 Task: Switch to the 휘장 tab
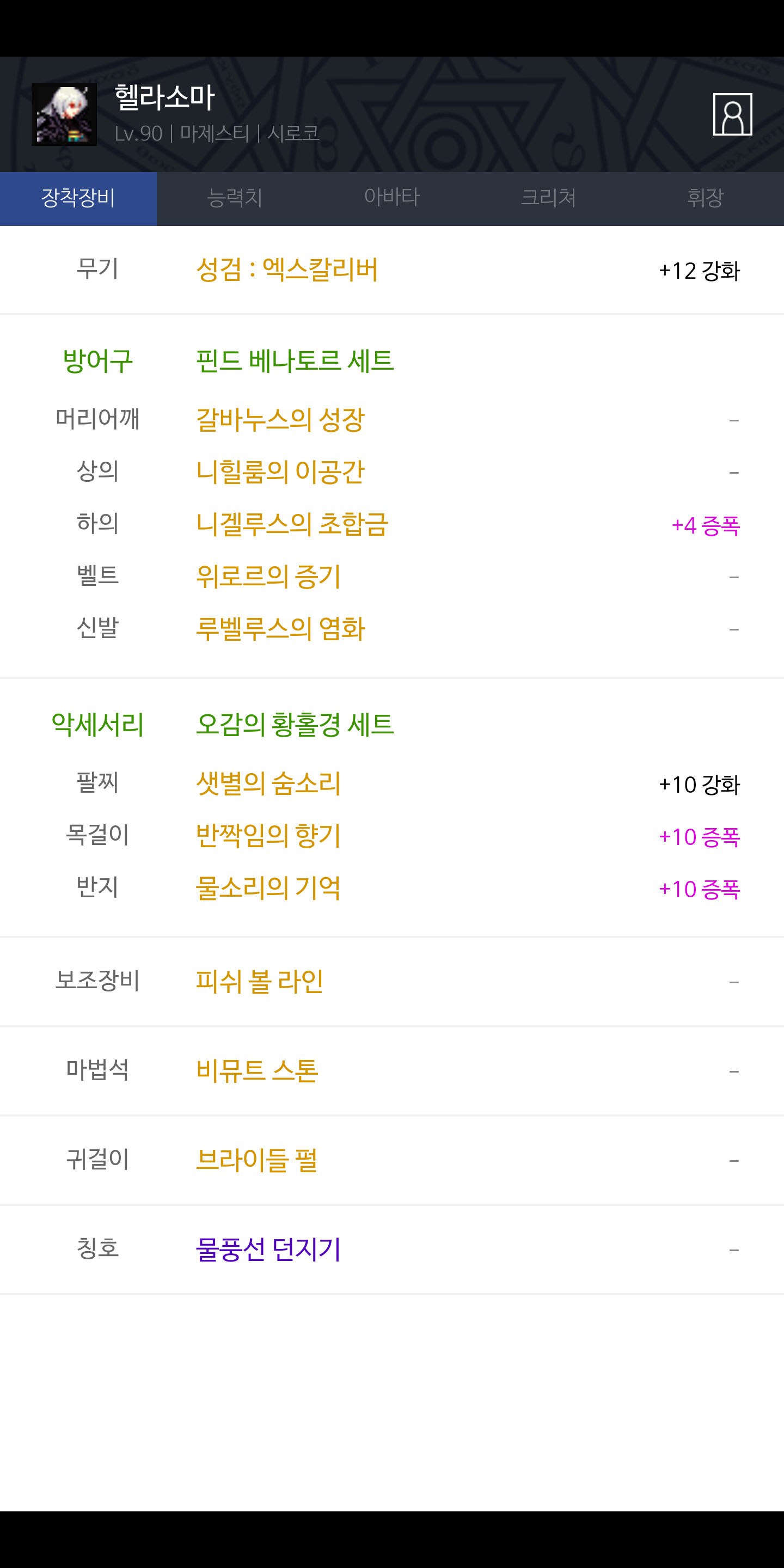pyautogui.click(x=706, y=198)
